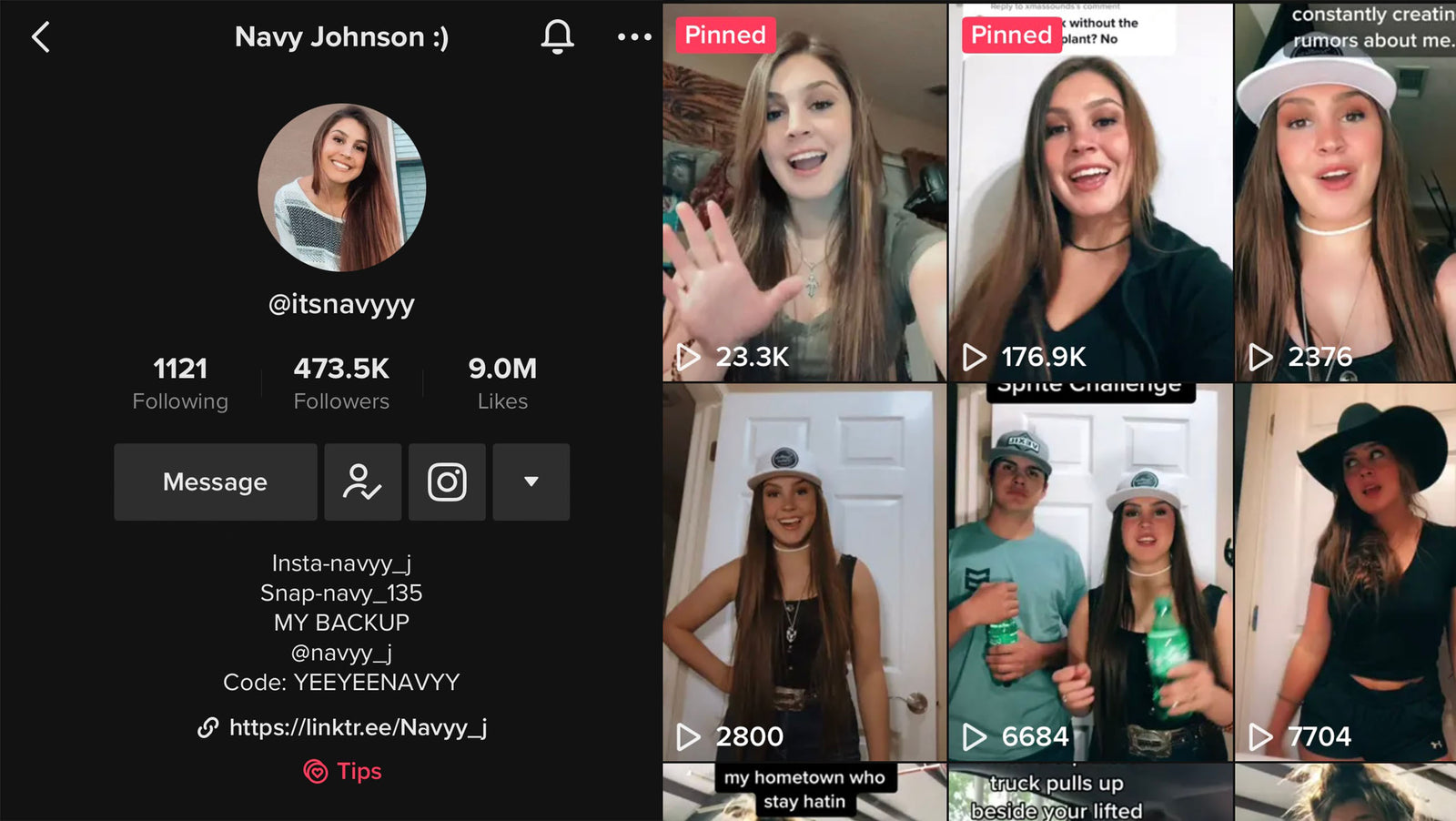1456x821 pixels.
Task: Send a tip via Tips
Action: (x=343, y=771)
